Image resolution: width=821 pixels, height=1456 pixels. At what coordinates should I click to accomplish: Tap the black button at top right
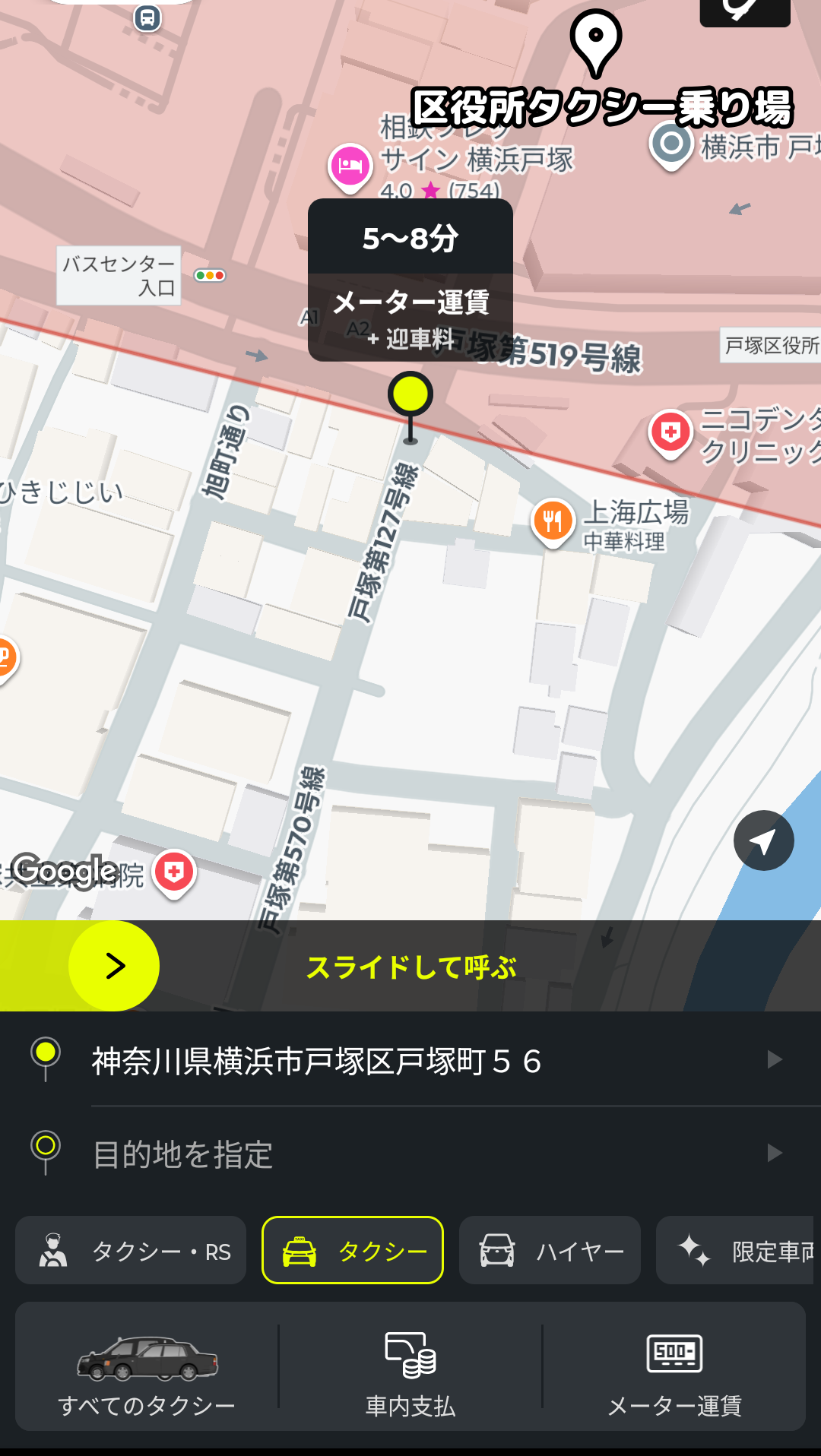(744, 11)
